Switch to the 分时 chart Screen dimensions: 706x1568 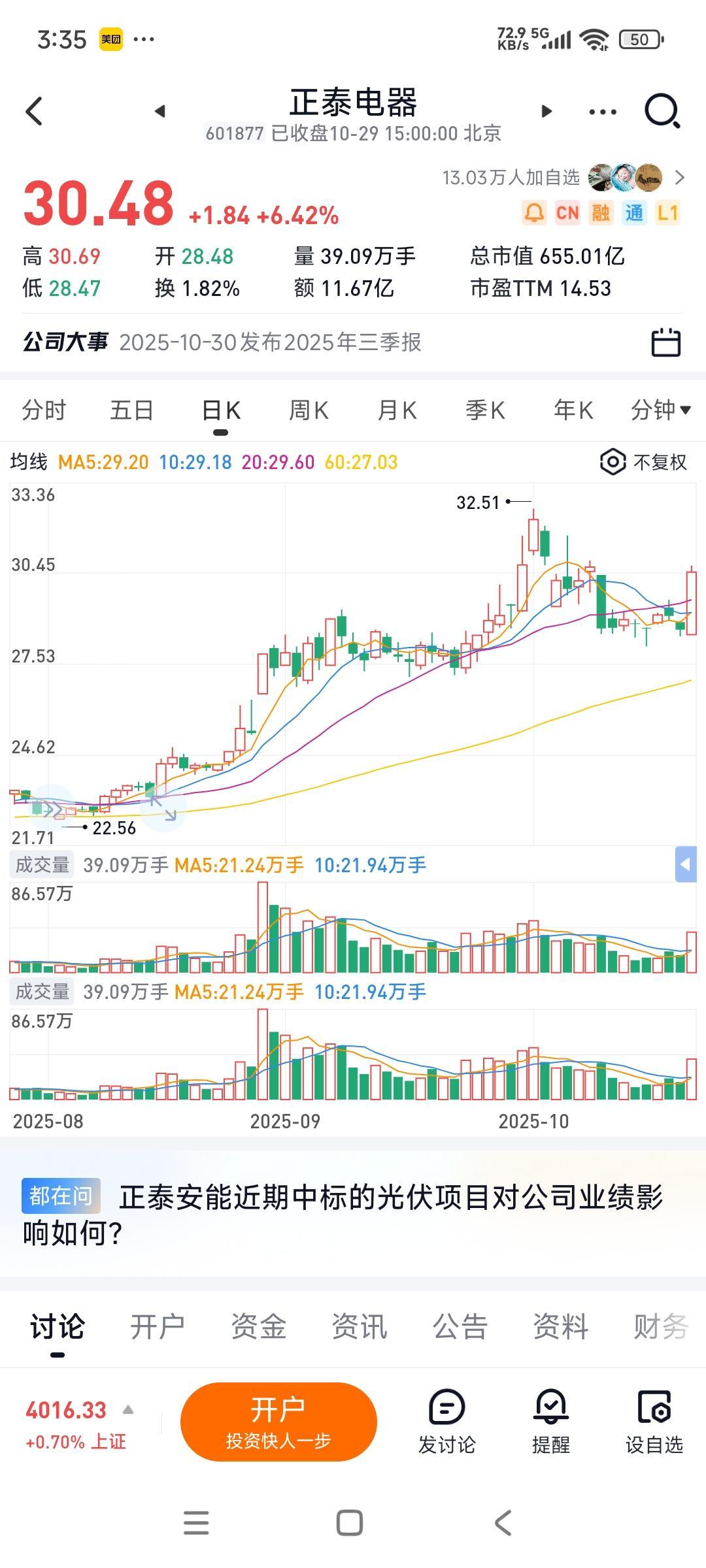click(x=44, y=410)
